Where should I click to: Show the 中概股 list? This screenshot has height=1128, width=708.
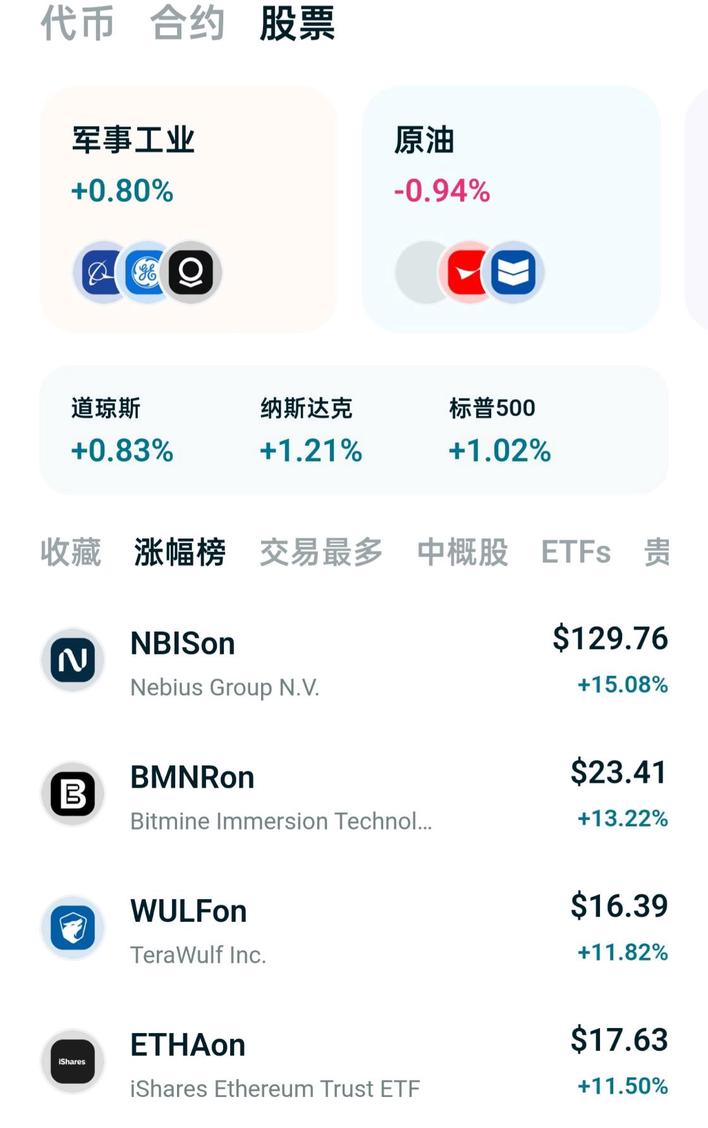coord(462,552)
